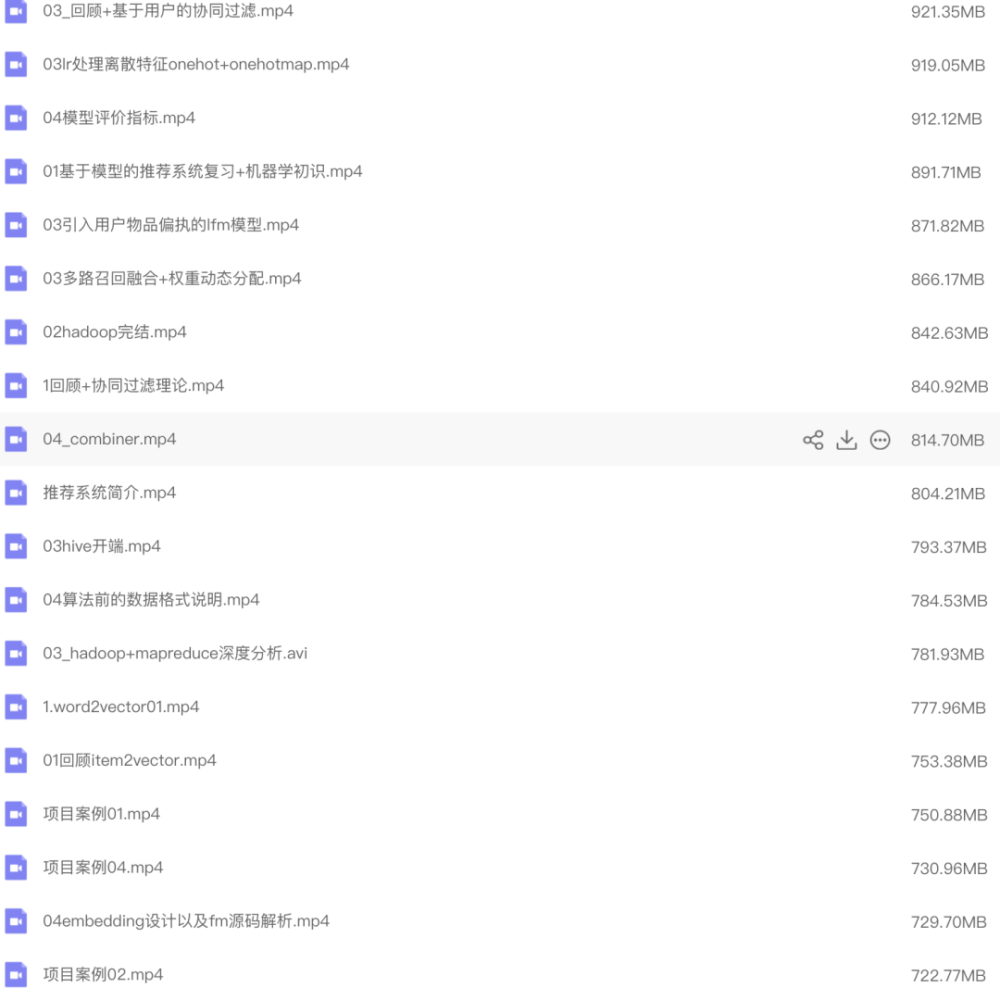Open 04embedding设计以及fm源码解析.mp4

186,922
